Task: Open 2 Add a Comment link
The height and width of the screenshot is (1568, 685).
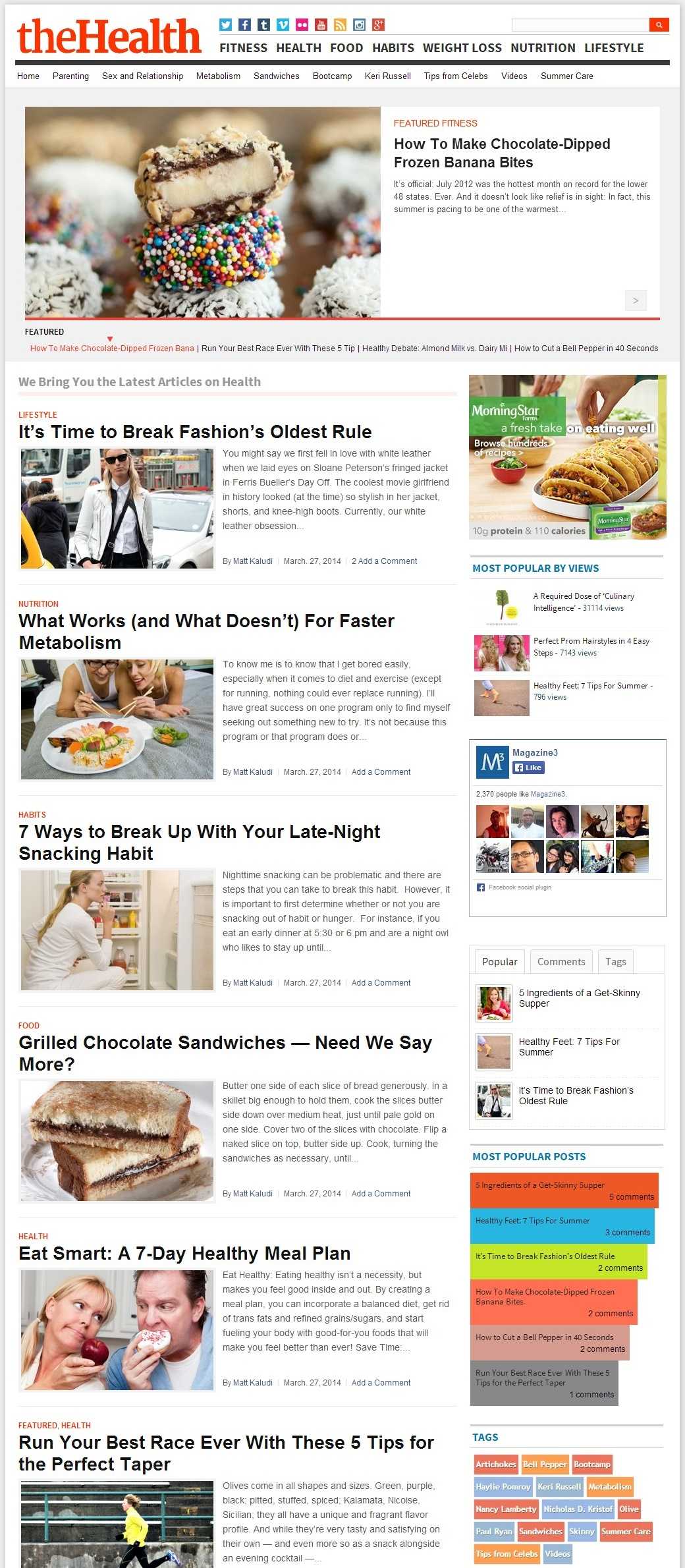Action: pos(384,561)
